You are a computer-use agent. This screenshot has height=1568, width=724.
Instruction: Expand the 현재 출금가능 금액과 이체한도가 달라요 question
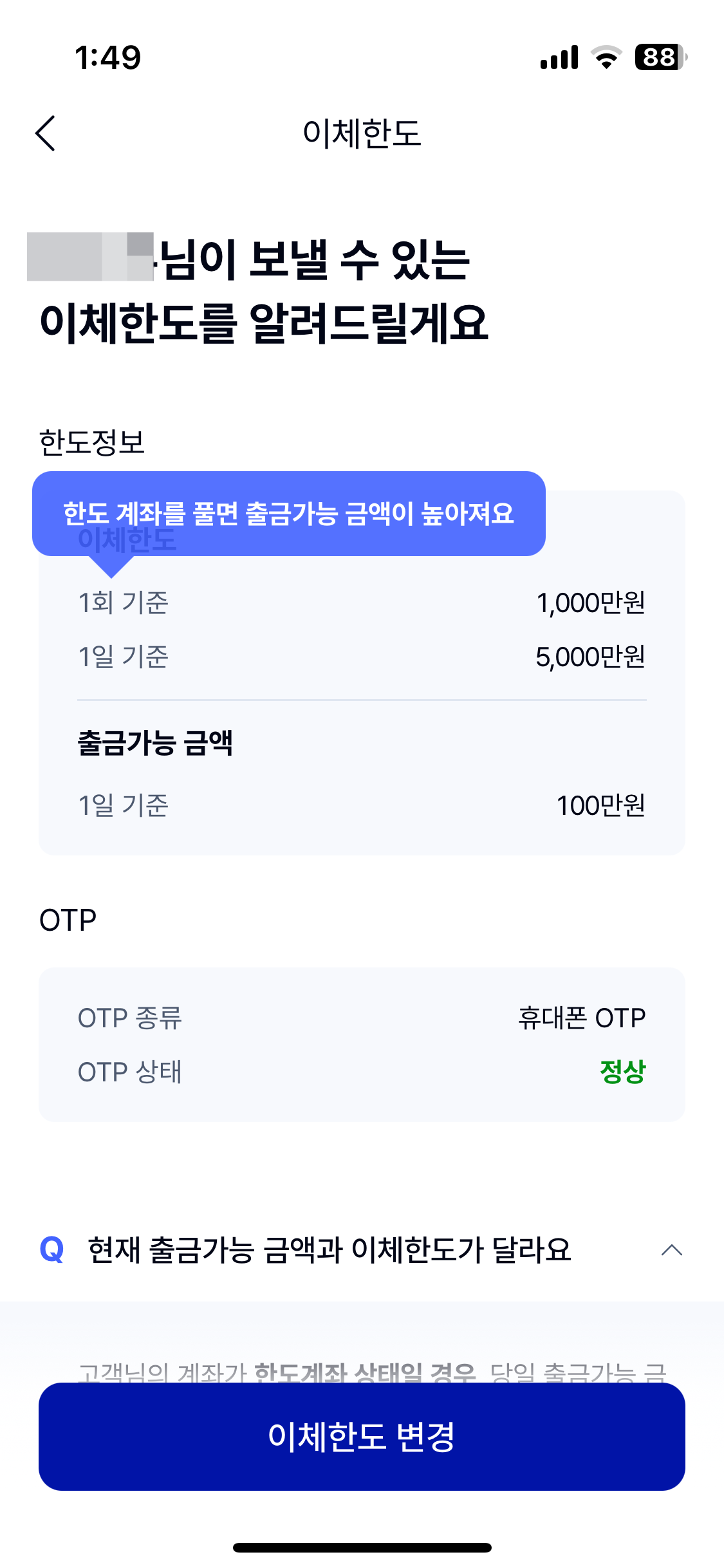328,1250
